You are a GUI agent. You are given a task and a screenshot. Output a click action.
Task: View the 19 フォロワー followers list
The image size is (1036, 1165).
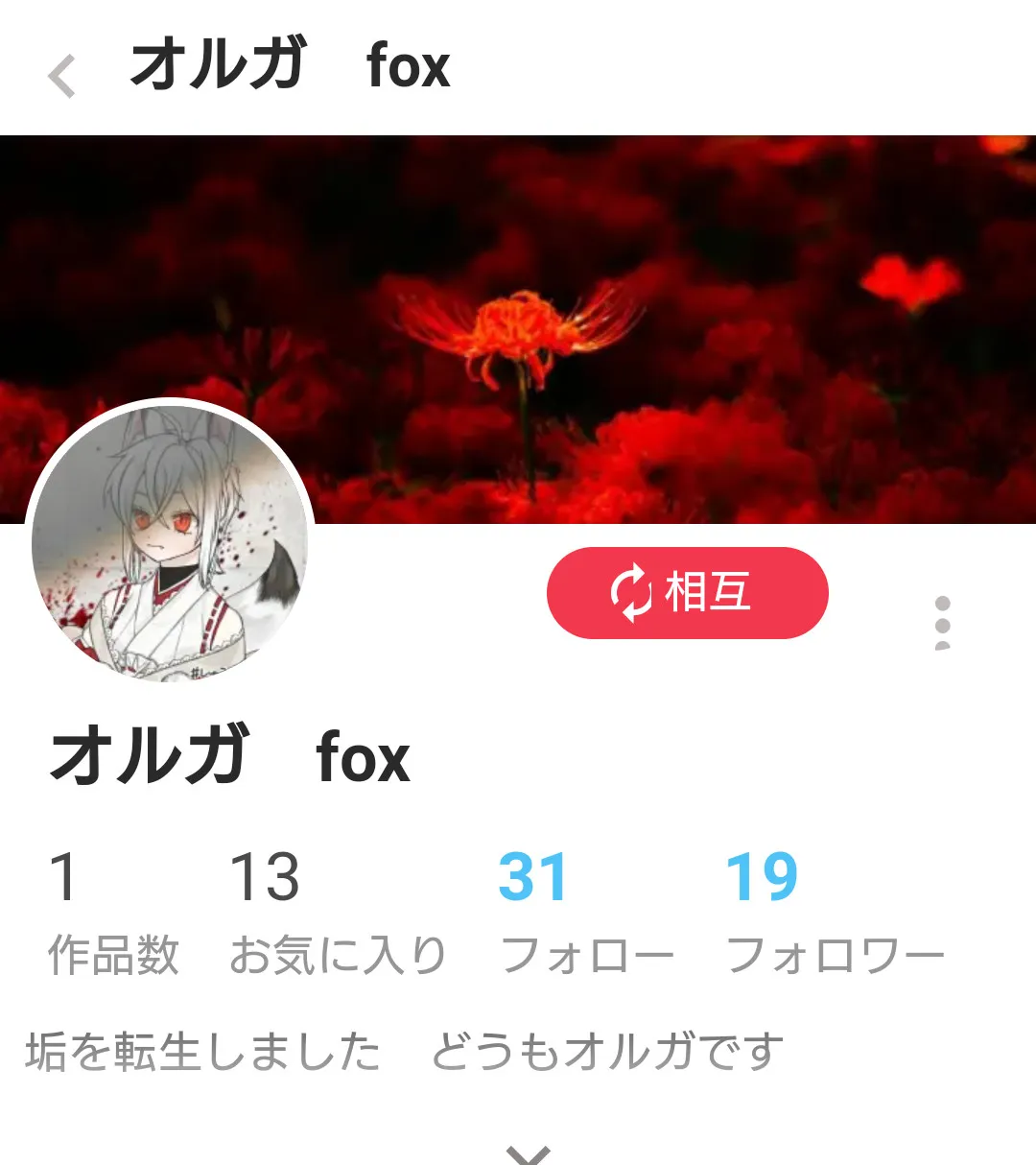coord(835,912)
